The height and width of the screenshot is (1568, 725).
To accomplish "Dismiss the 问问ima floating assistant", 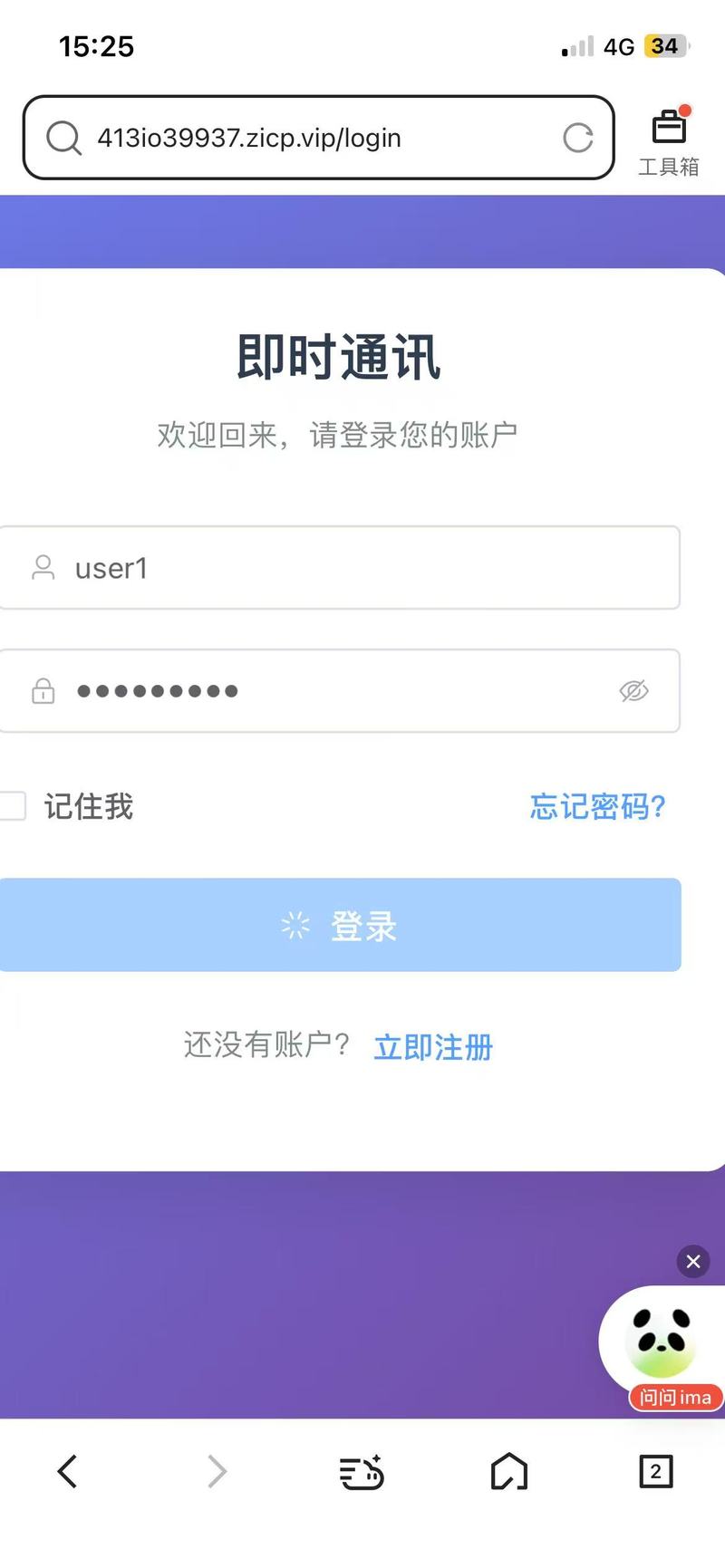I will [x=693, y=1262].
